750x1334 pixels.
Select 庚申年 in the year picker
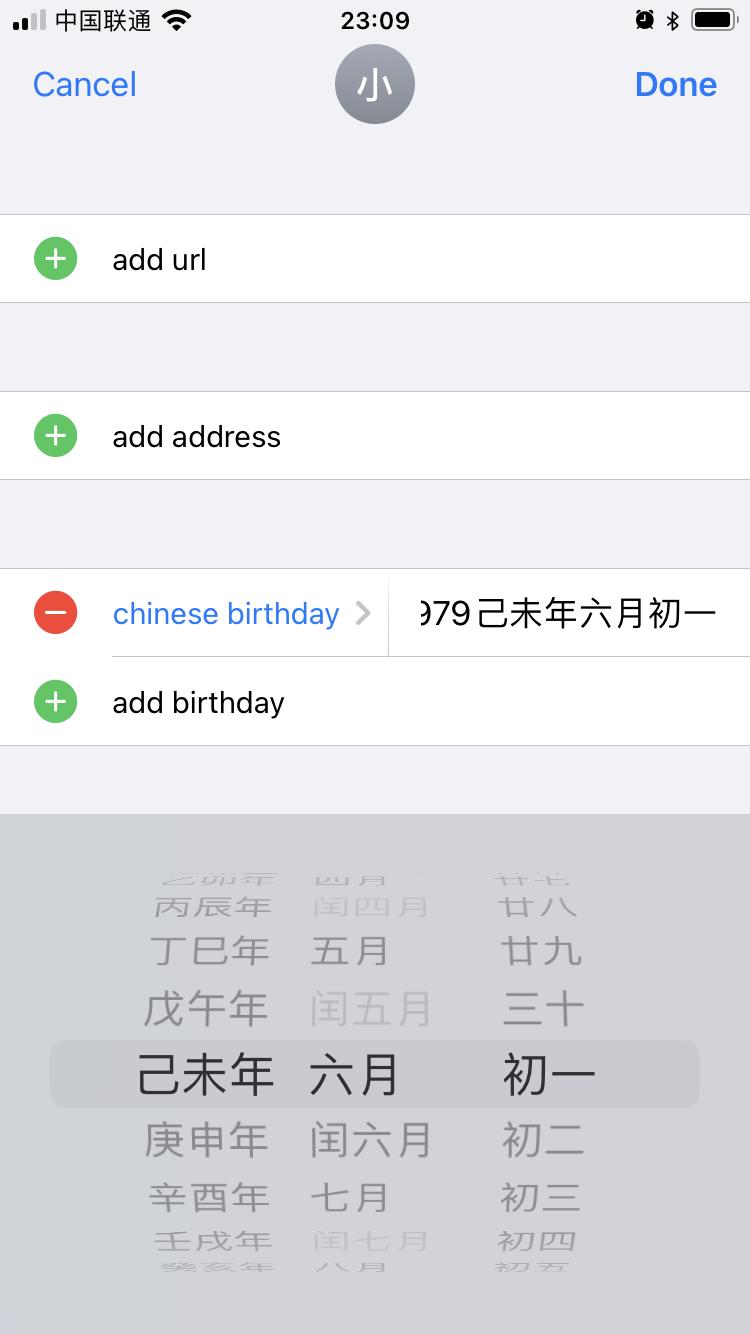(206, 1140)
